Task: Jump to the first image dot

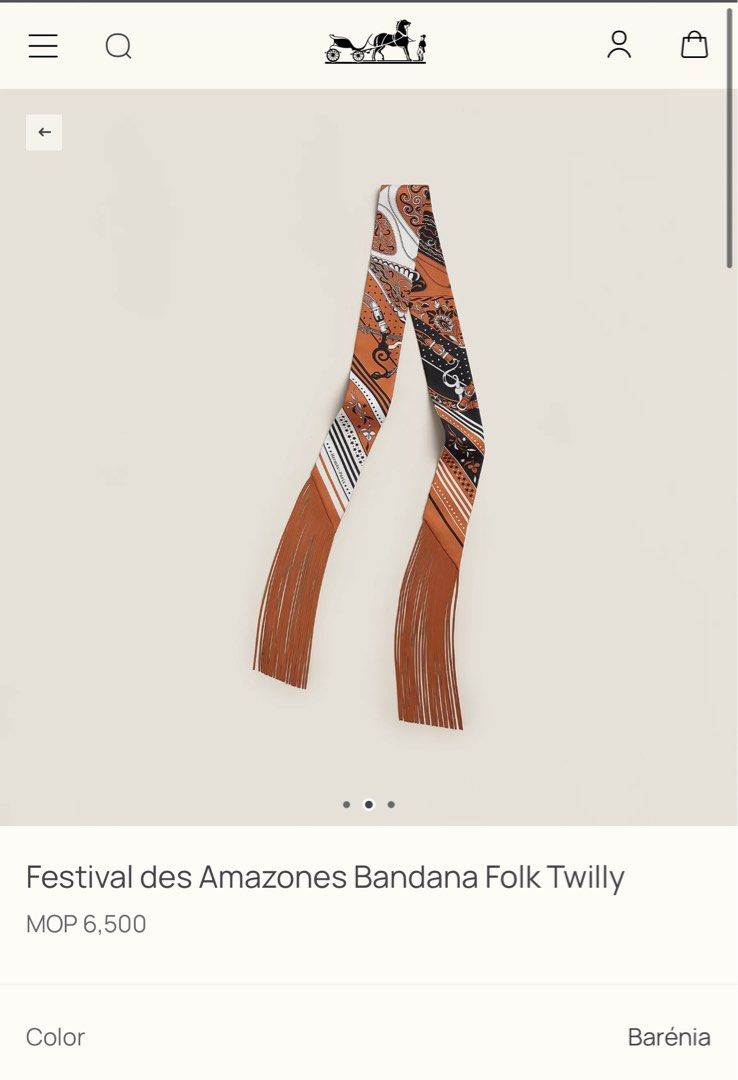Action: pyautogui.click(x=347, y=804)
